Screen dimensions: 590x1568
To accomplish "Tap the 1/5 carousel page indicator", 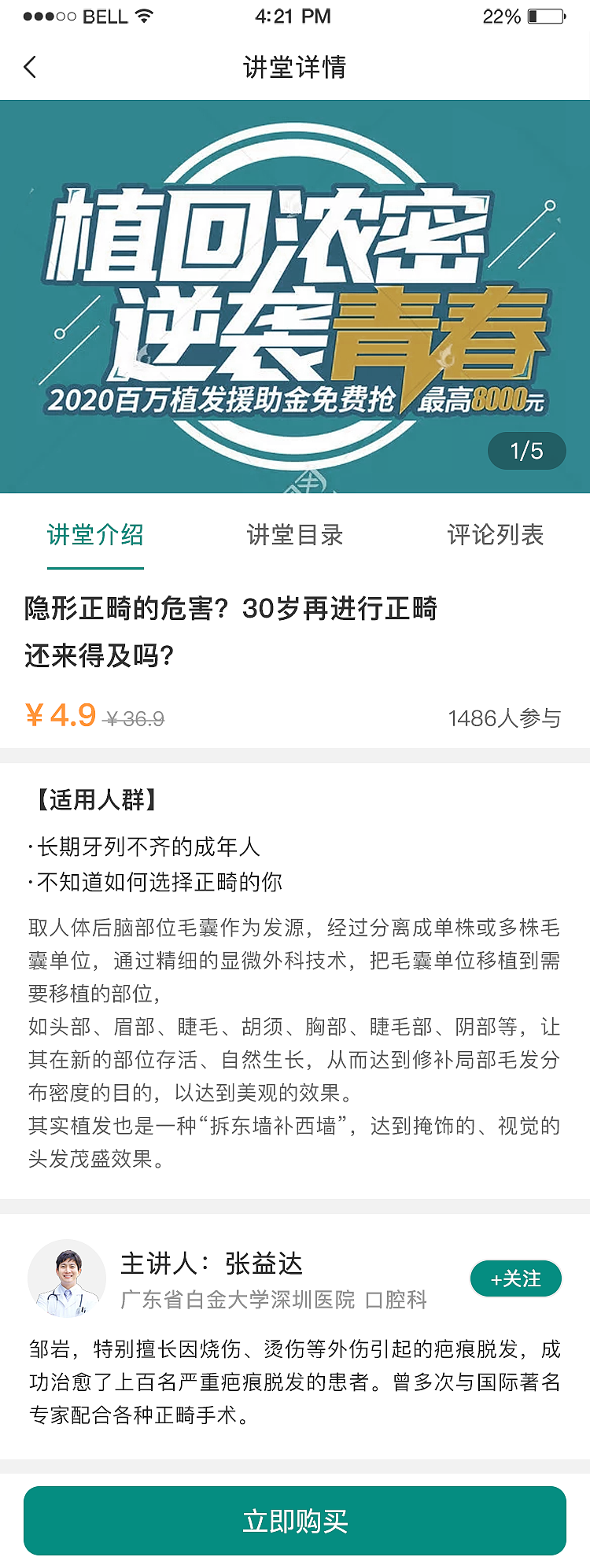I will [525, 450].
